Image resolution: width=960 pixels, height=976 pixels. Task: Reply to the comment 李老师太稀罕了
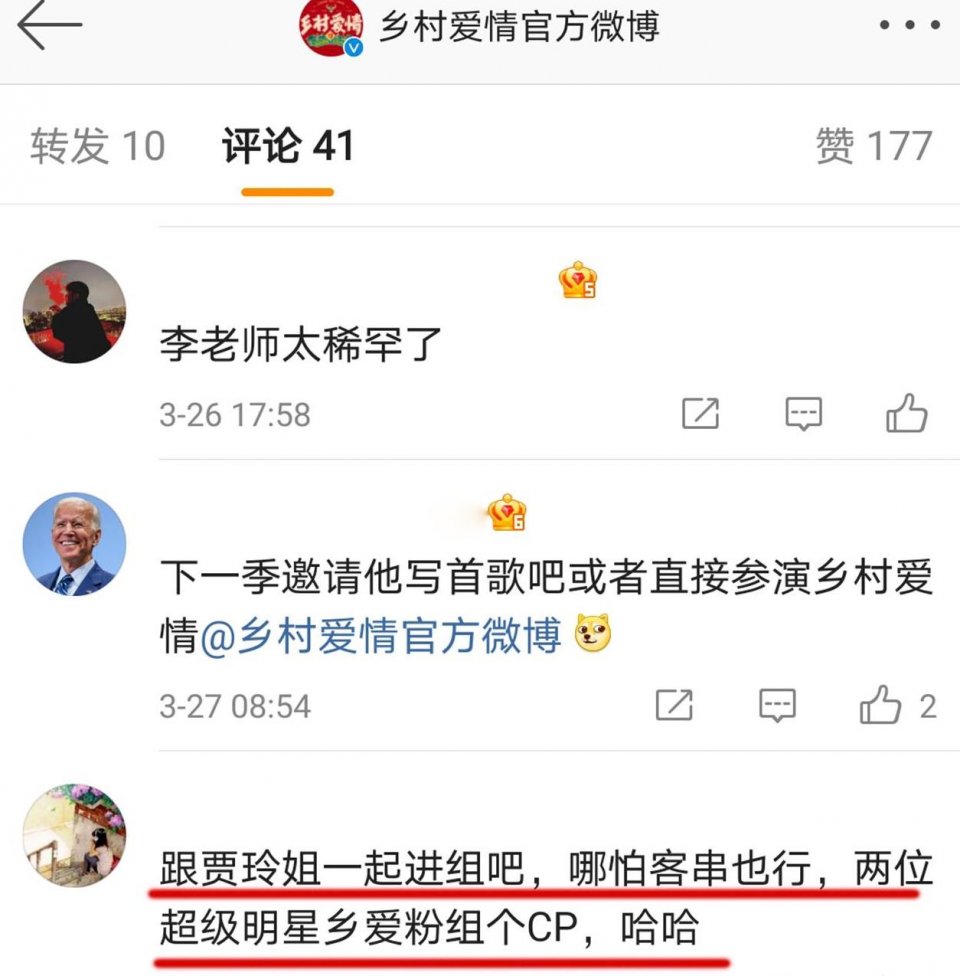[x=804, y=413]
